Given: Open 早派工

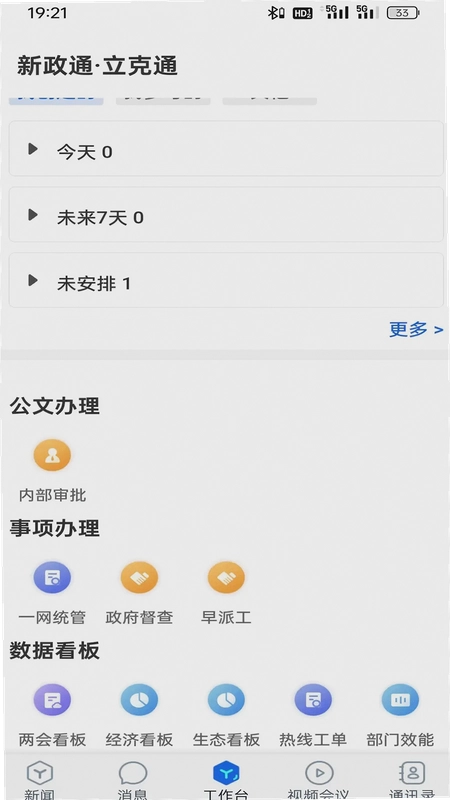Looking at the screenshot, I should [226, 593].
